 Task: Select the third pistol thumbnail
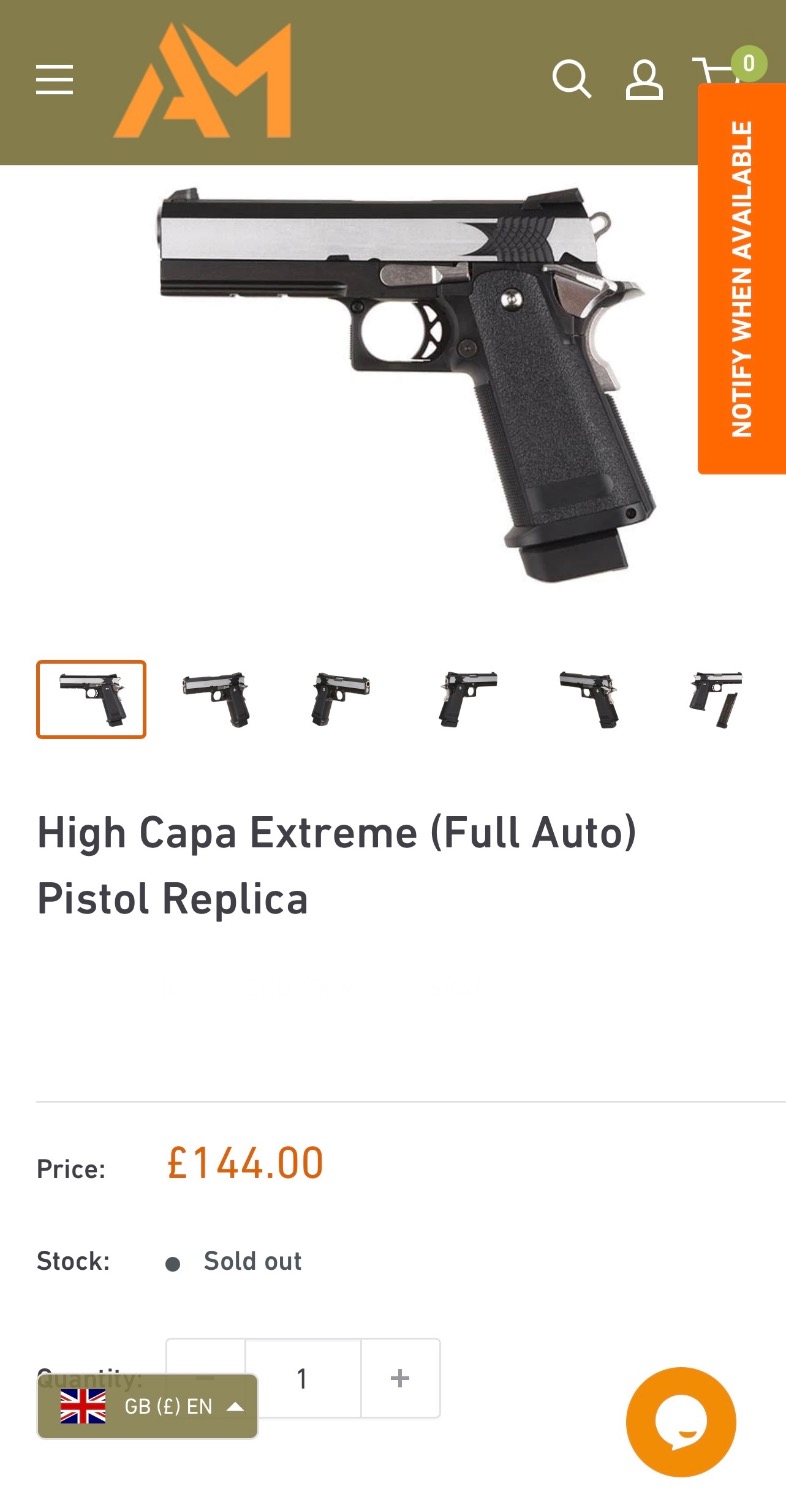[340, 699]
